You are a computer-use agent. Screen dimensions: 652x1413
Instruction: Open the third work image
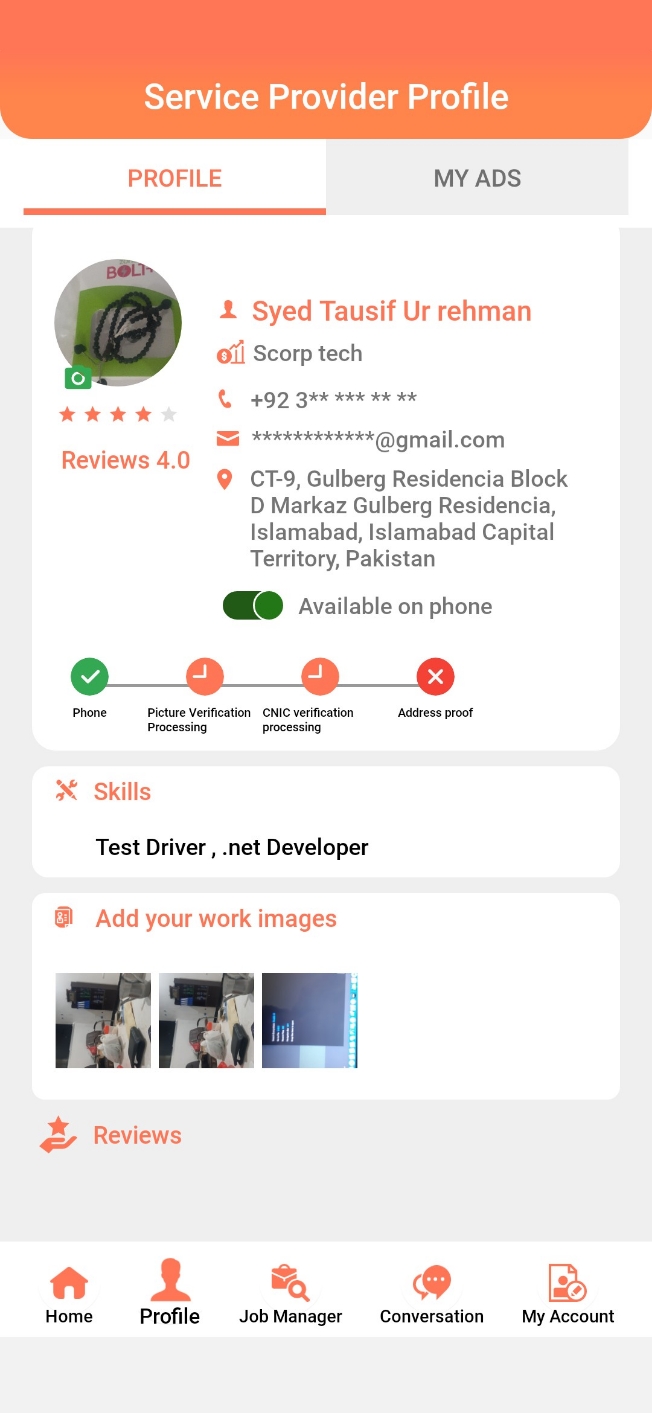tap(310, 1020)
